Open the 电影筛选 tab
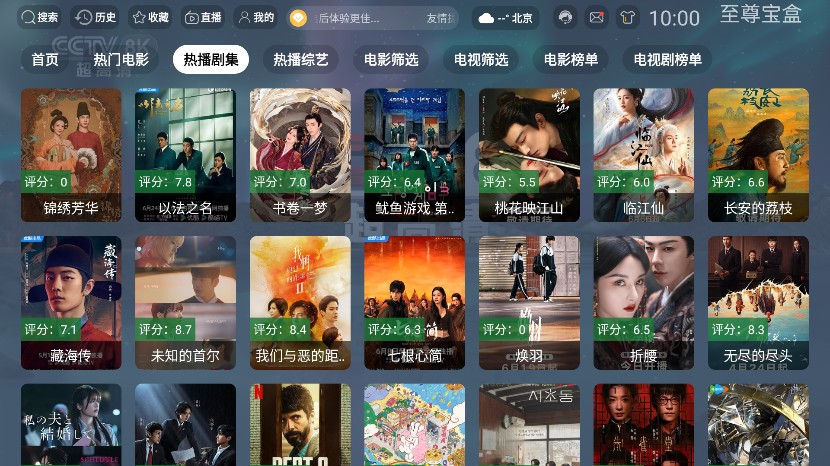830x466 pixels. pyautogui.click(x=391, y=60)
